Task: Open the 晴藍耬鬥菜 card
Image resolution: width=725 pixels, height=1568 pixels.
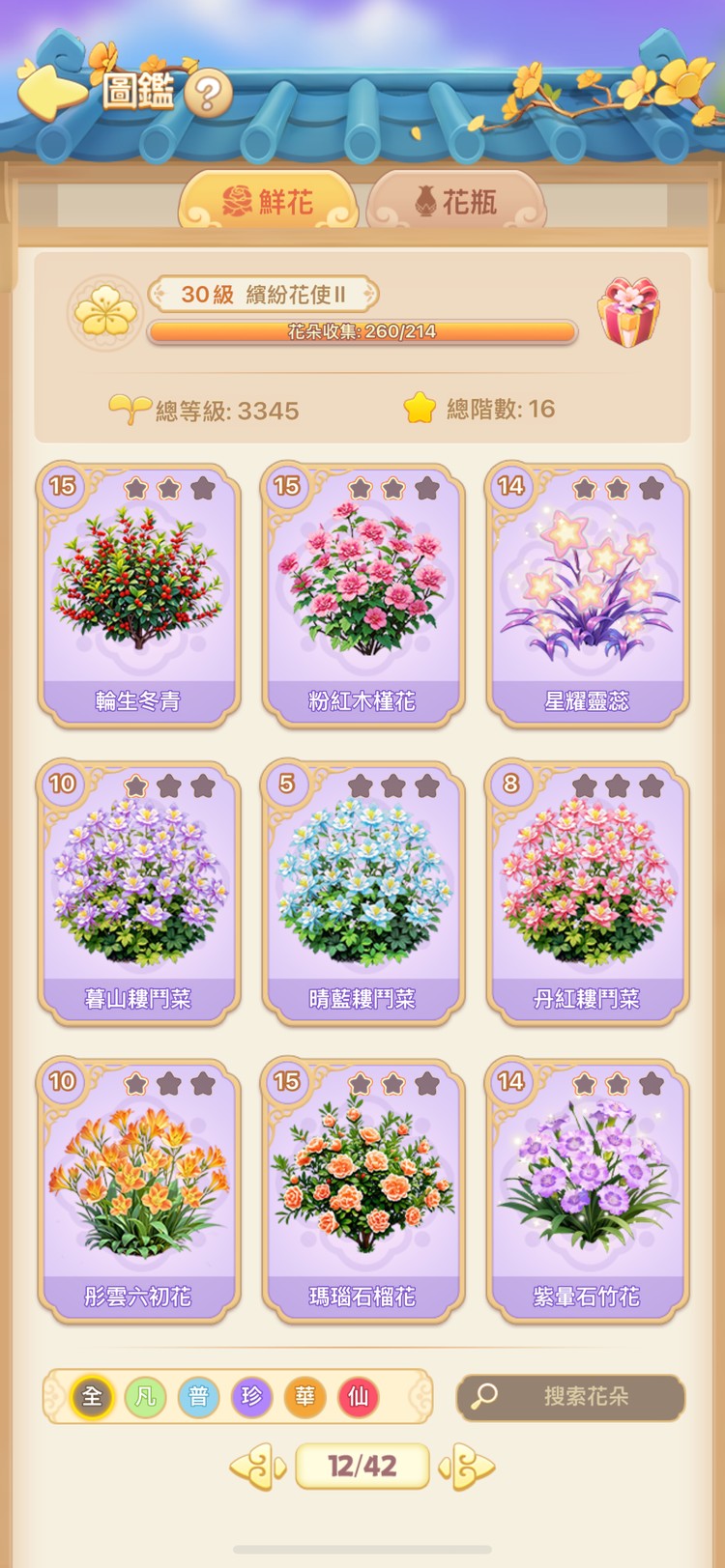Action: (362, 892)
